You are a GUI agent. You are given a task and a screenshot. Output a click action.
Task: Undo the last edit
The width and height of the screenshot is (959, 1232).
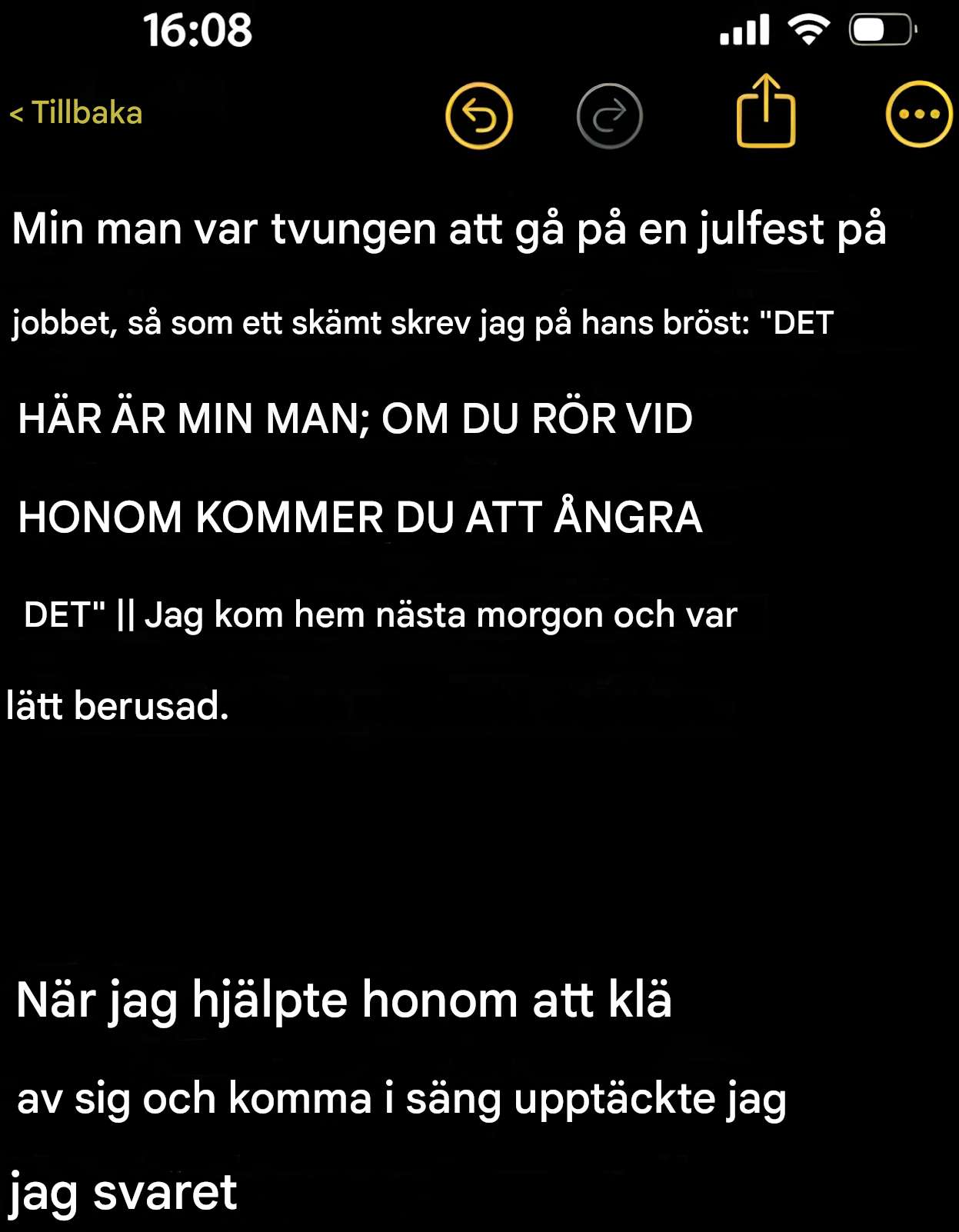478,116
